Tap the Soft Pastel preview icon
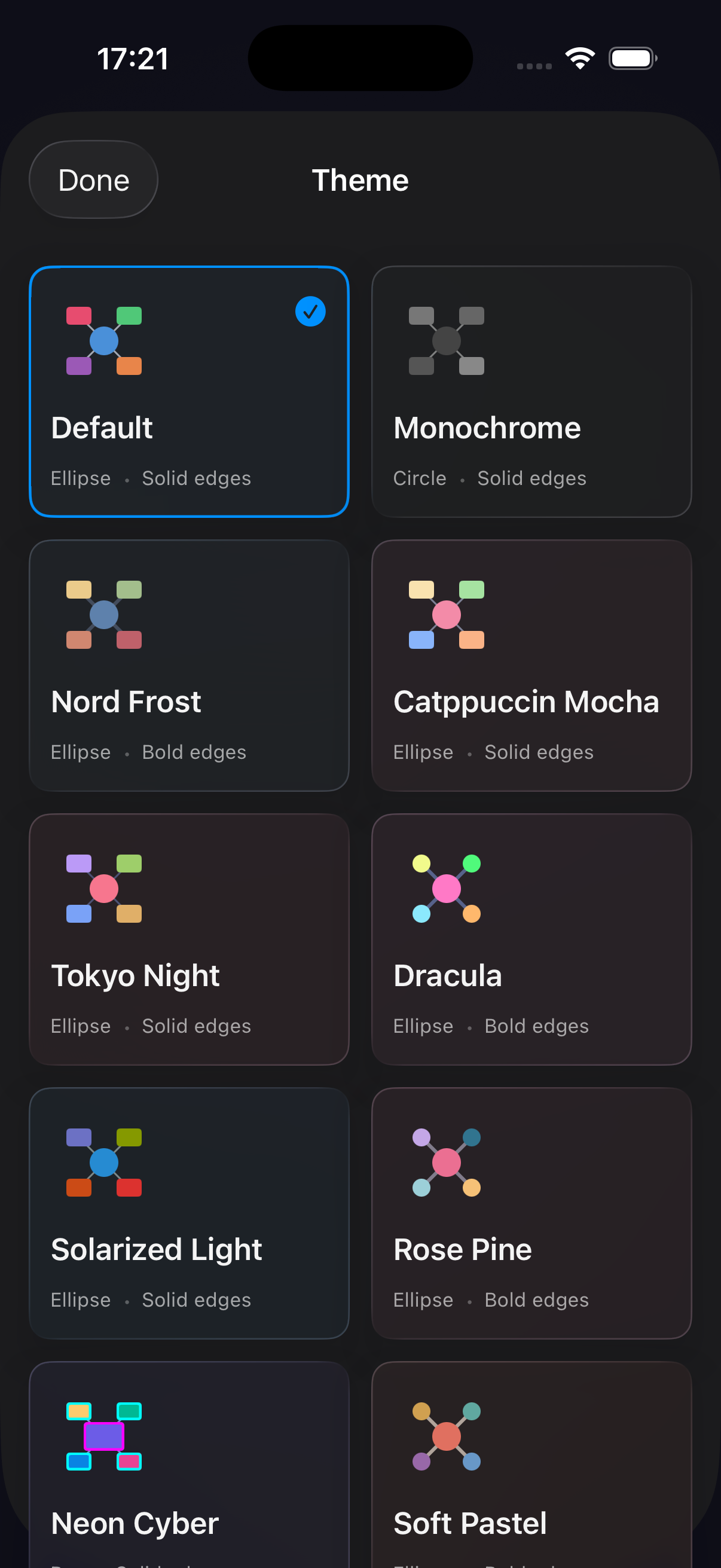This screenshot has width=721, height=1568. pyautogui.click(x=446, y=1436)
